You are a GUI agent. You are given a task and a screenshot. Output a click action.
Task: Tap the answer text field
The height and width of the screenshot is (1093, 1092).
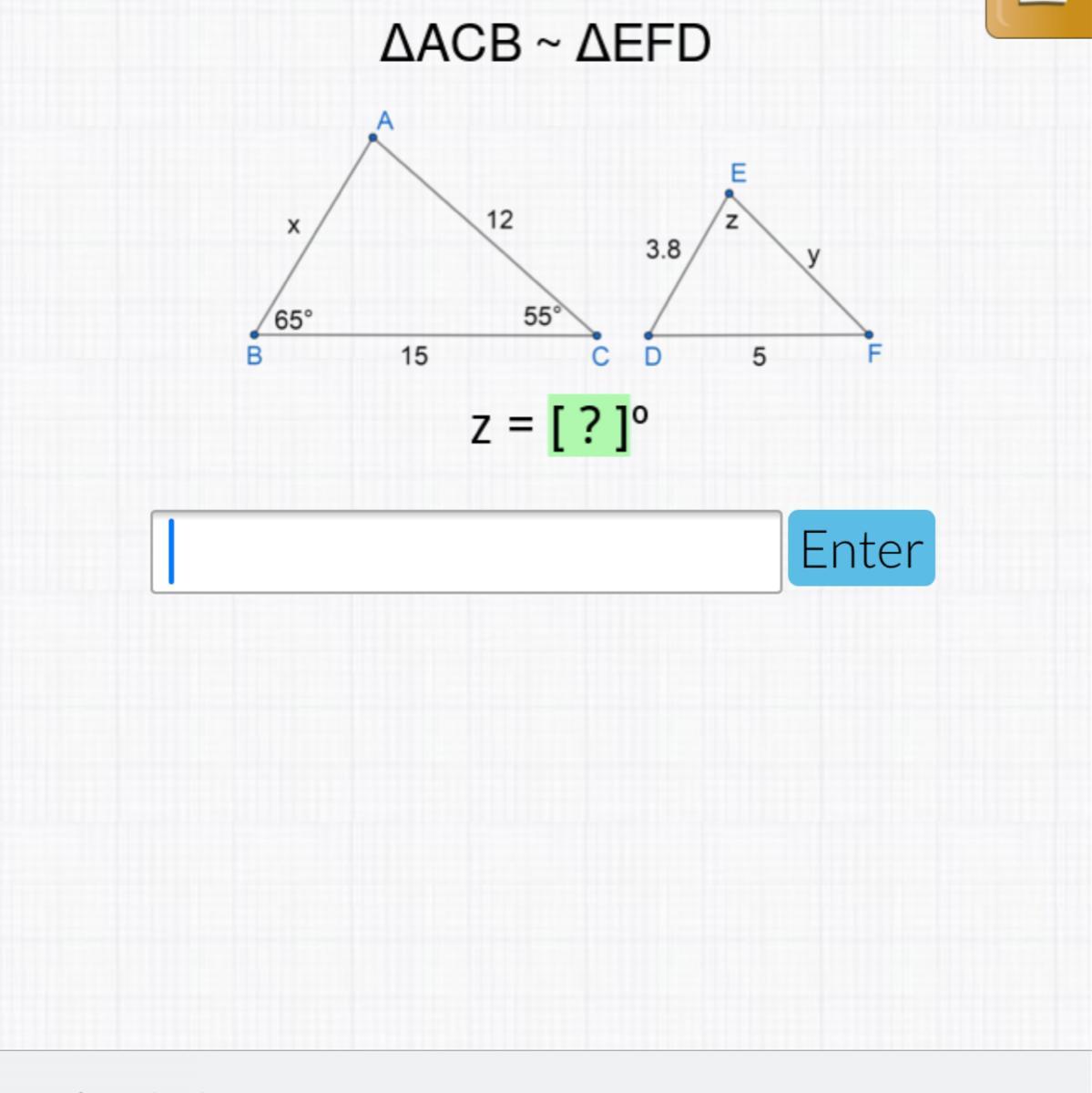(x=466, y=552)
